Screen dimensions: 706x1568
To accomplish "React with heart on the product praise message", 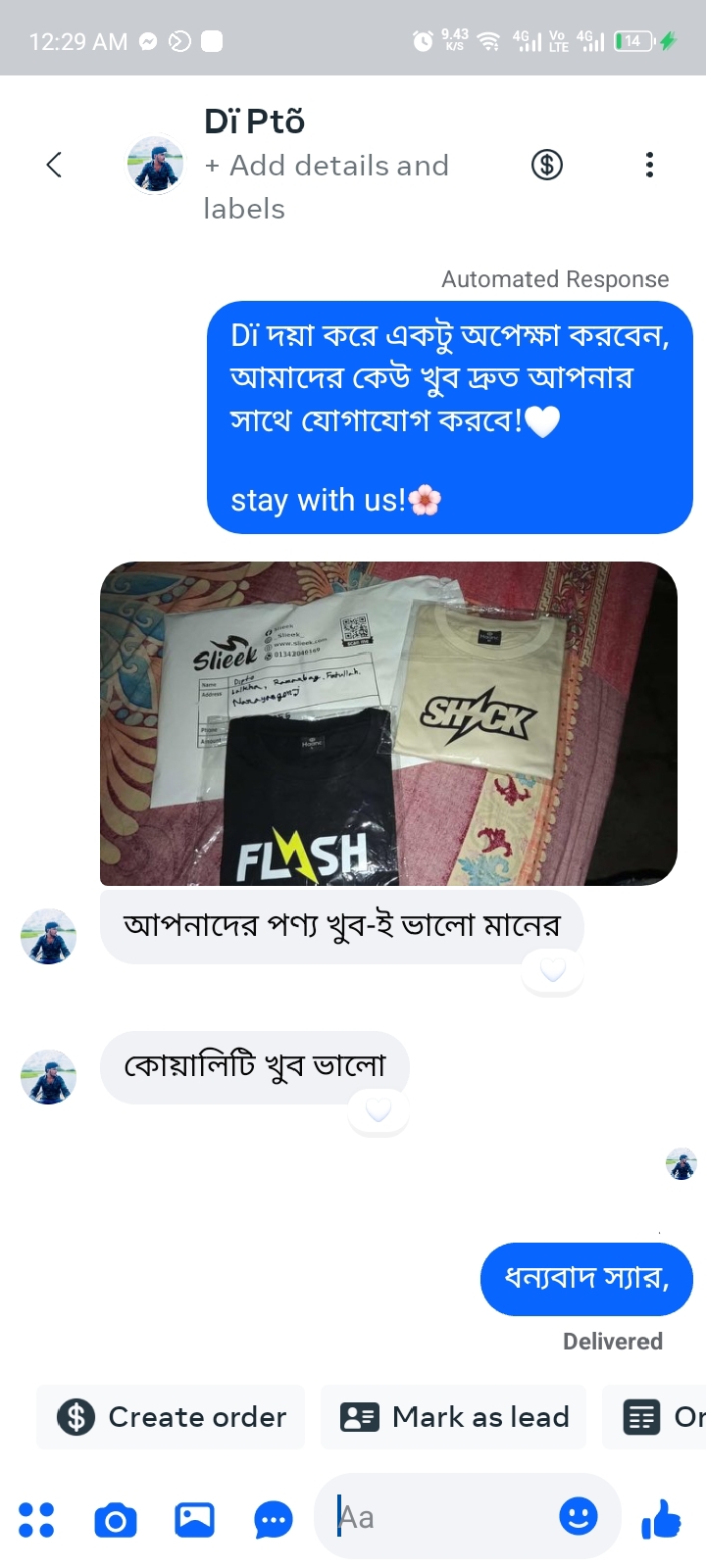I will pos(552,970).
